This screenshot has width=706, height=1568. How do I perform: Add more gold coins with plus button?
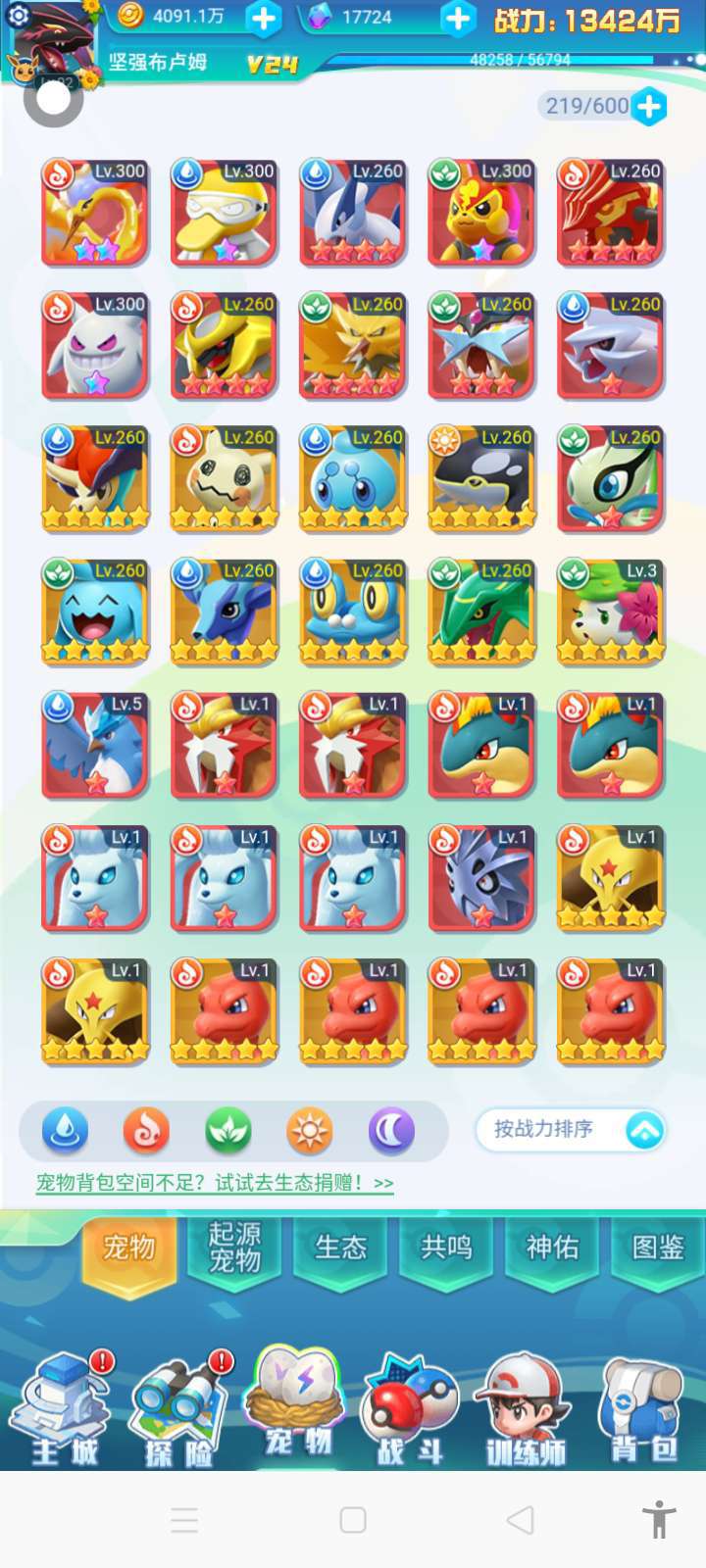tap(263, 18)
